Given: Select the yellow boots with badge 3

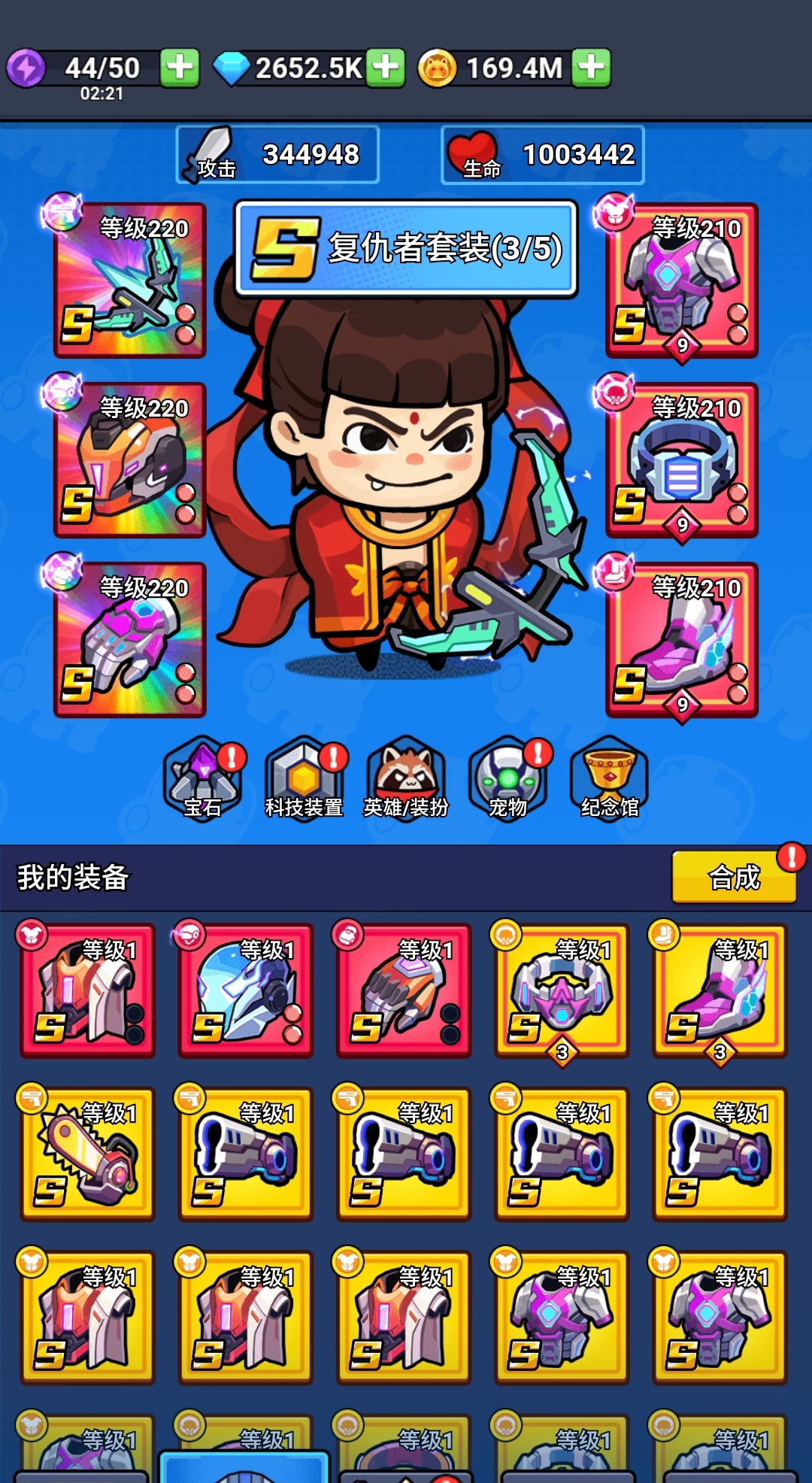Looking at the screenshot, I should [720, 990].
